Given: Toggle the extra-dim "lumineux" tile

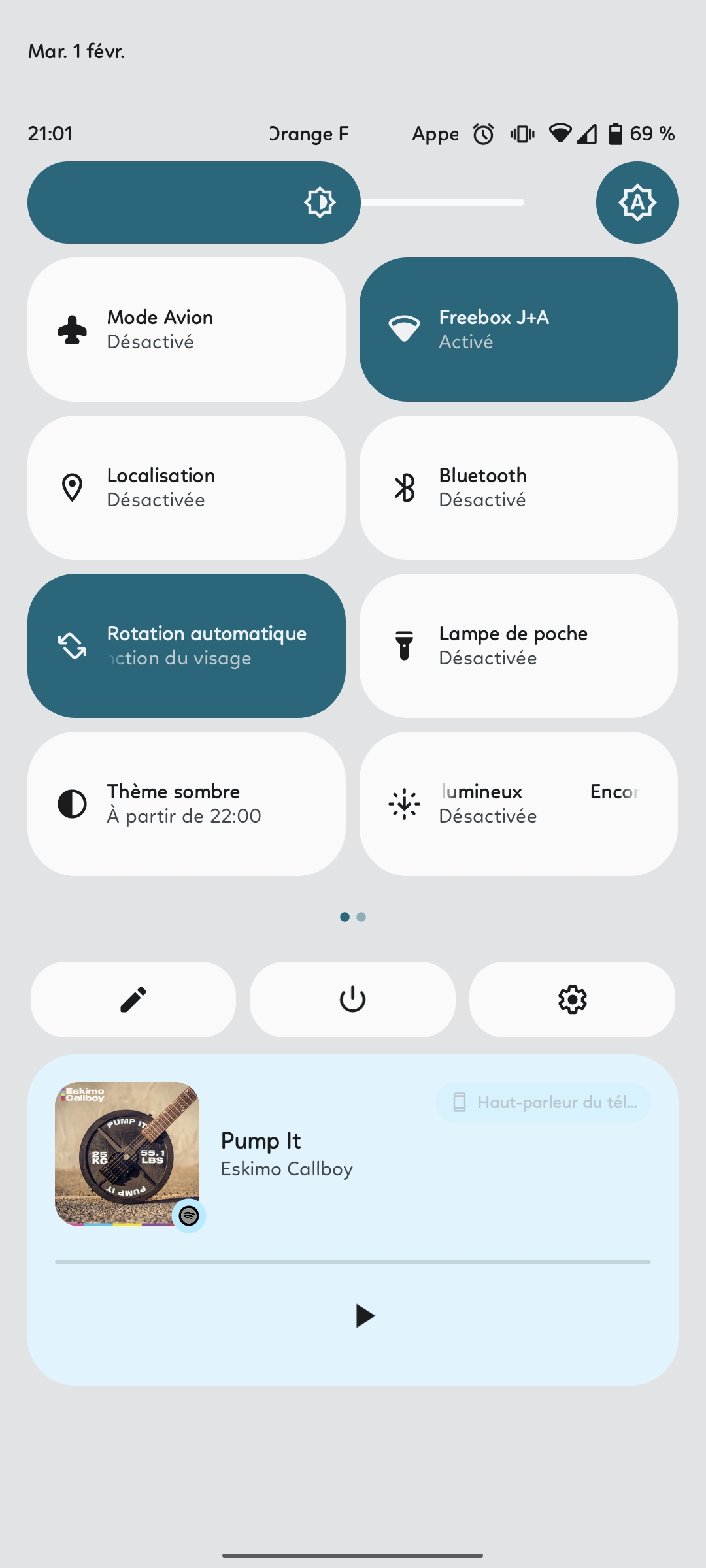Looking at the screenshot, I should click(x=518, y=804).
